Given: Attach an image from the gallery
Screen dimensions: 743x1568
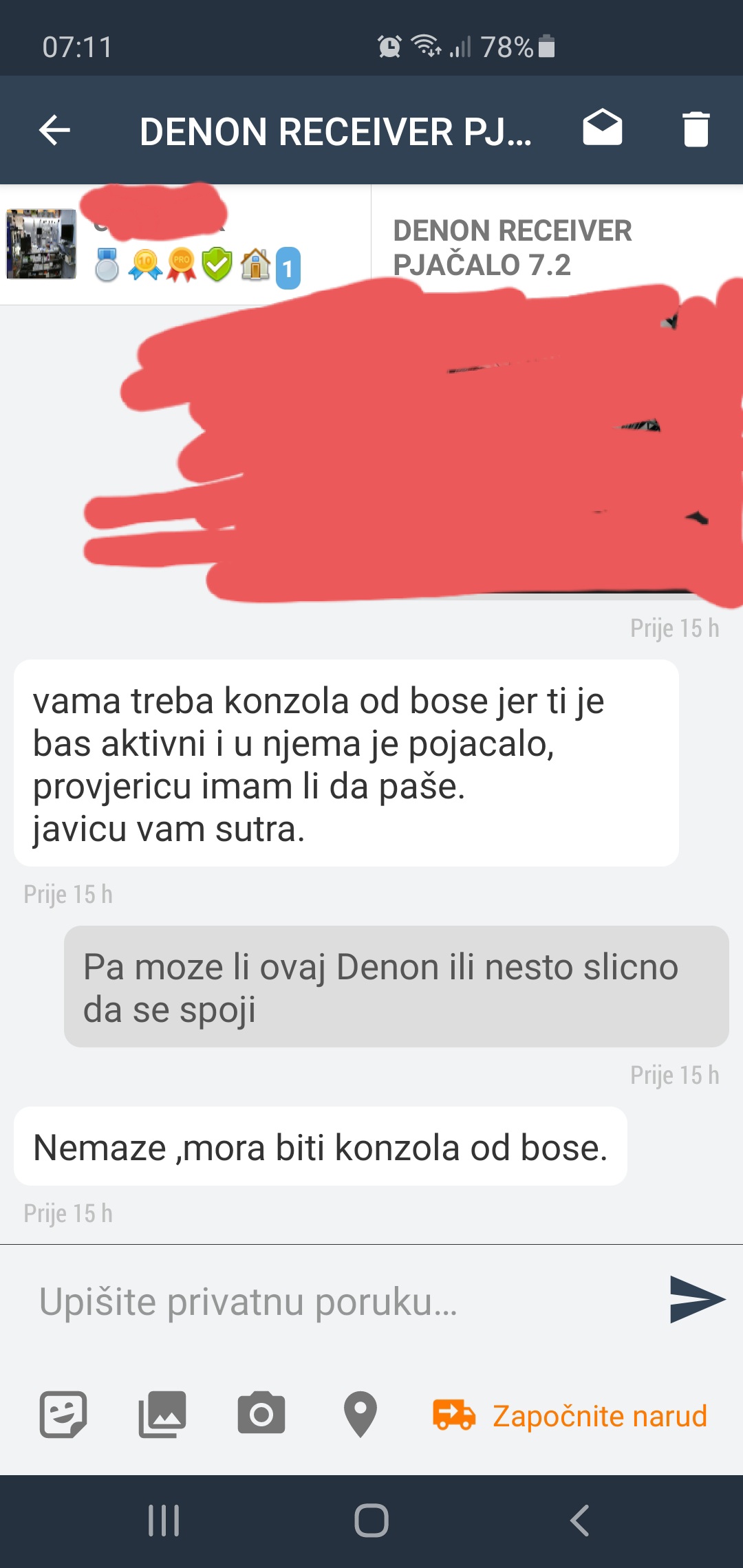Looking at the screenshot, I should tap(162, 1415).
